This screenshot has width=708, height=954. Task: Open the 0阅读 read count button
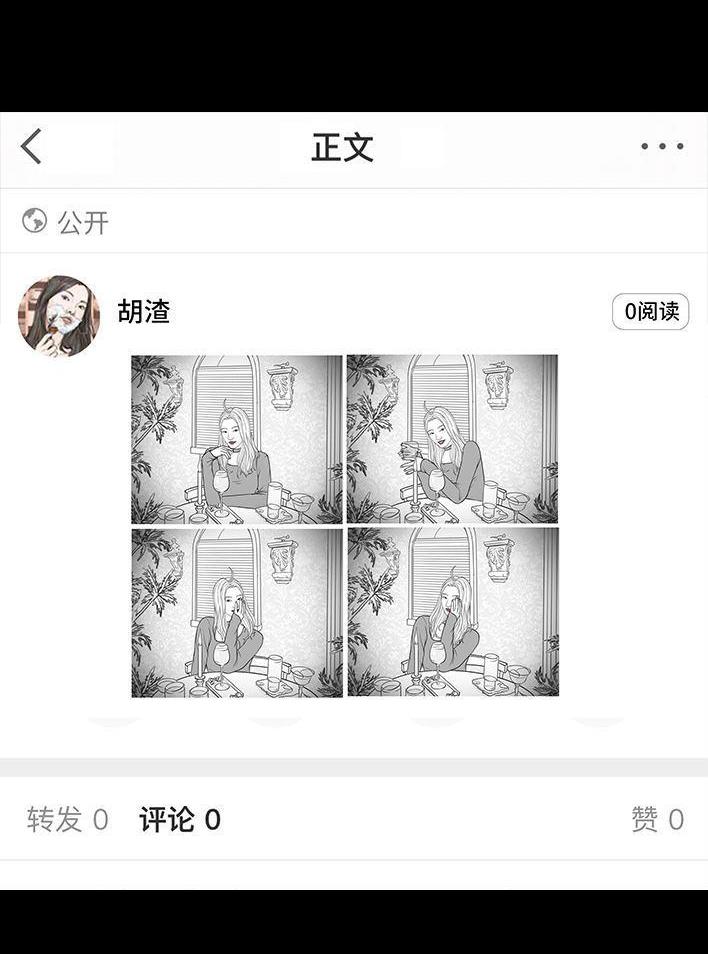pos(650,312)
